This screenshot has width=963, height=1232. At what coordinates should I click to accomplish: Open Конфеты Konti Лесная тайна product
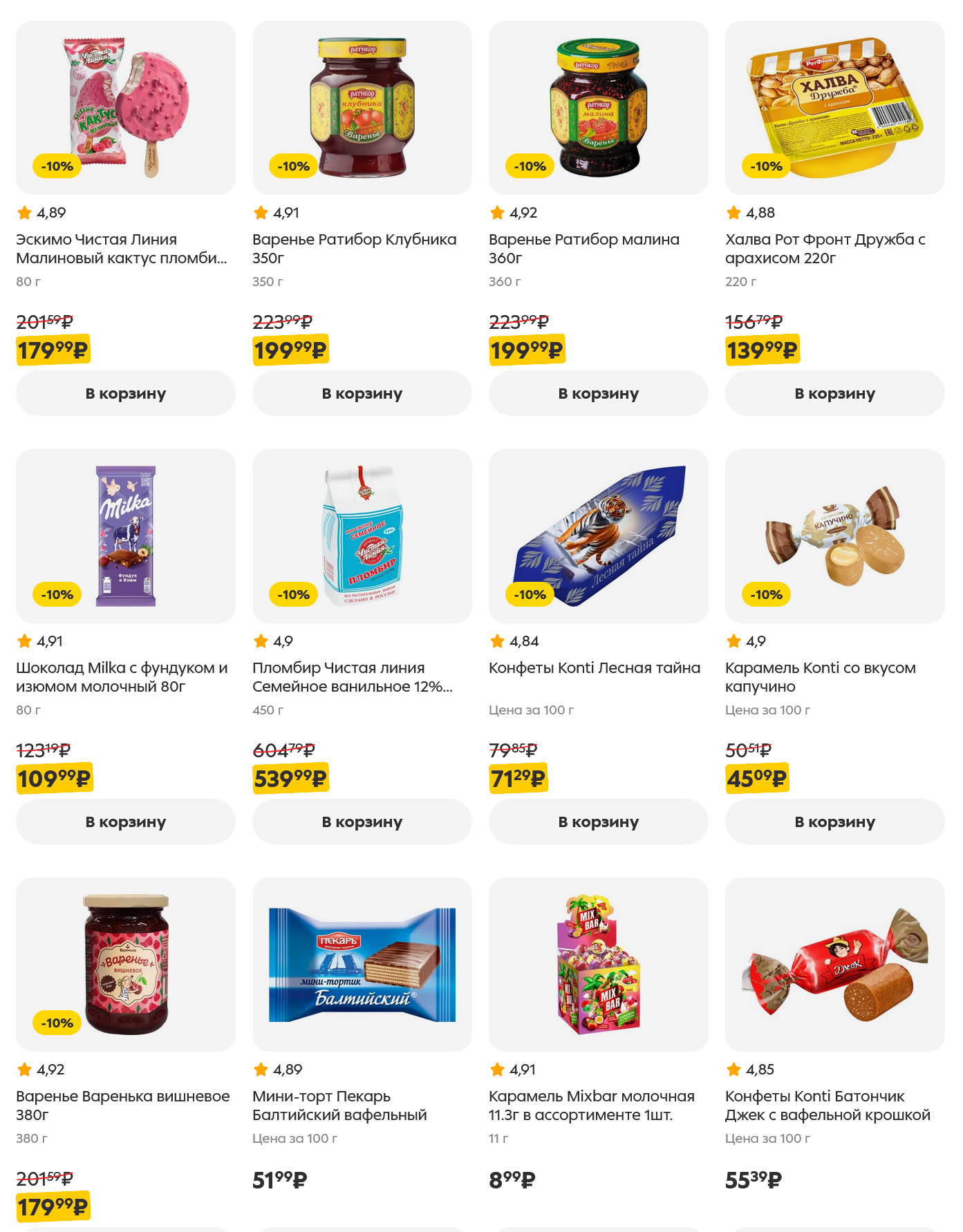tap(598, 536)
